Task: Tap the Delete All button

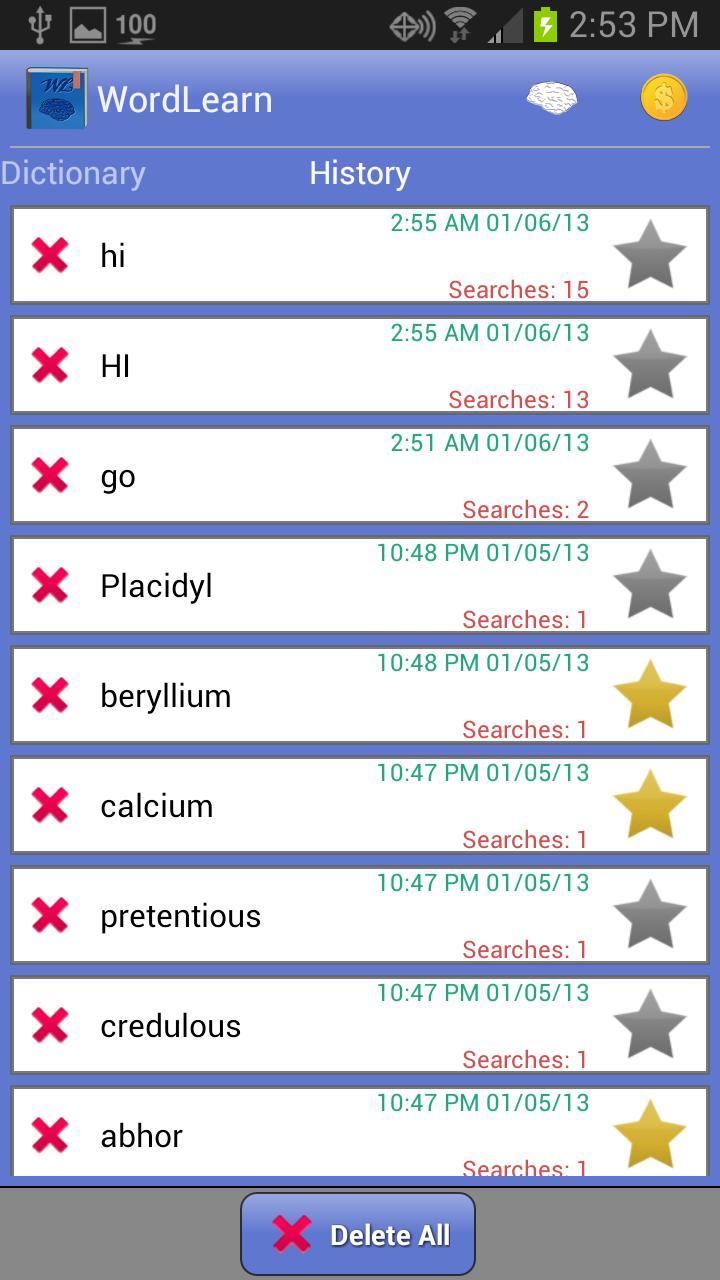Action: [358, 1235]
